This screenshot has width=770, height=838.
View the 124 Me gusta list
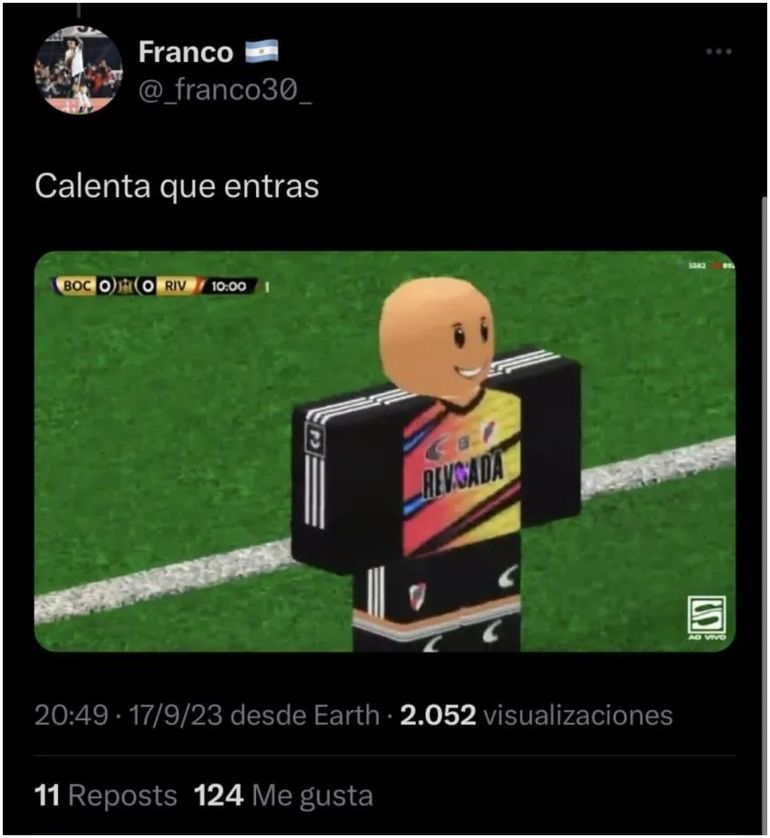click(x=283, y=796)
